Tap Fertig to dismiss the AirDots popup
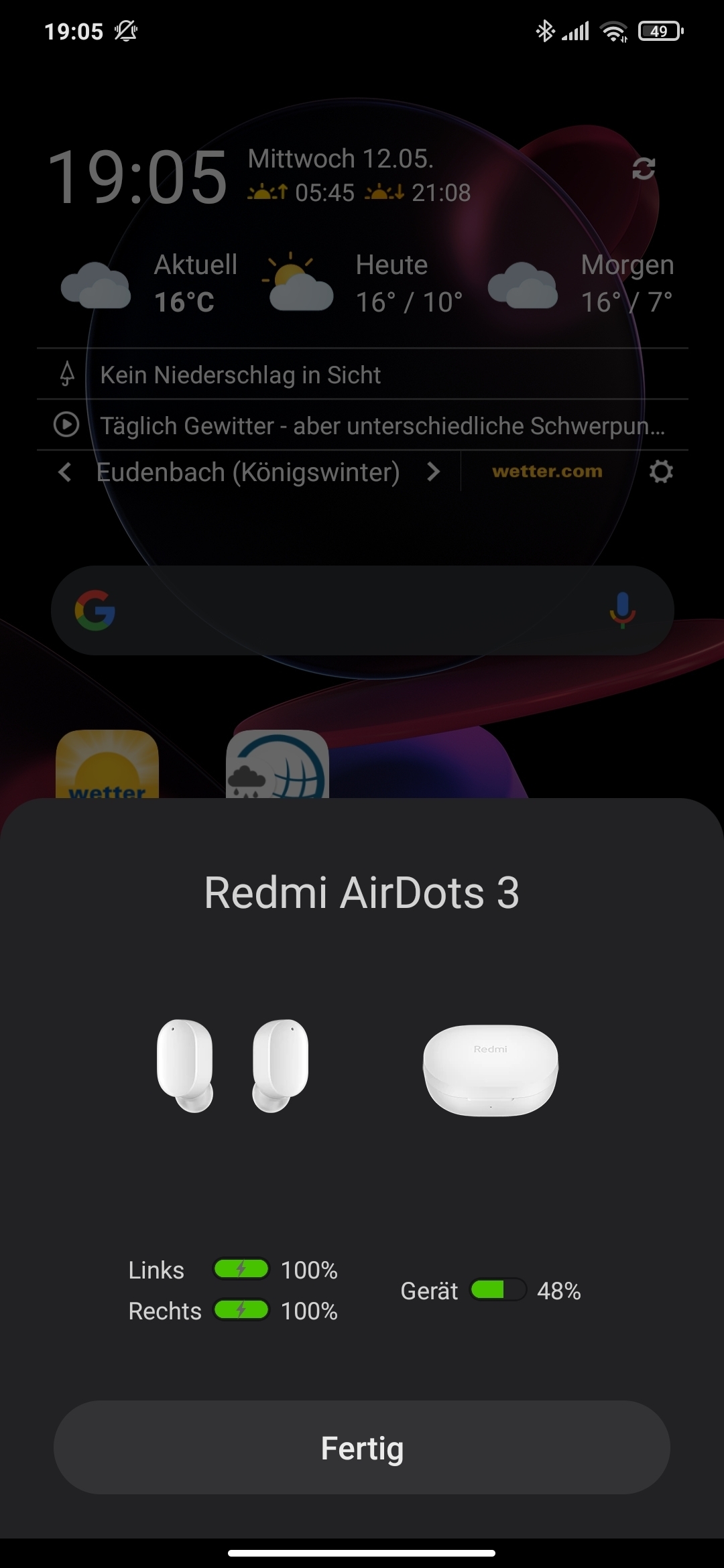Image resolution: width=724 pixels, height=1568 pixels. (362, 1447)
